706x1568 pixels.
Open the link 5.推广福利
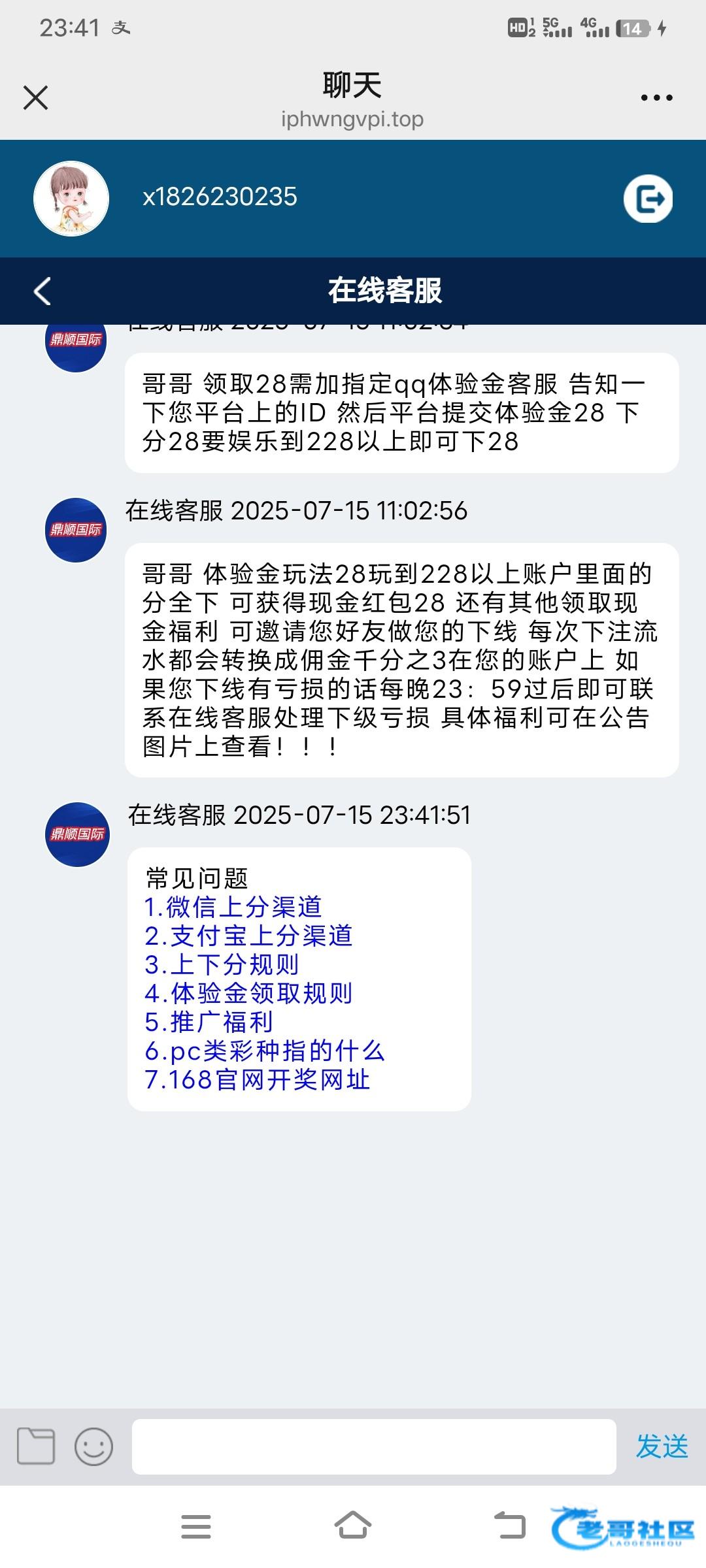pyautogui.click(x=209, y=1022)
